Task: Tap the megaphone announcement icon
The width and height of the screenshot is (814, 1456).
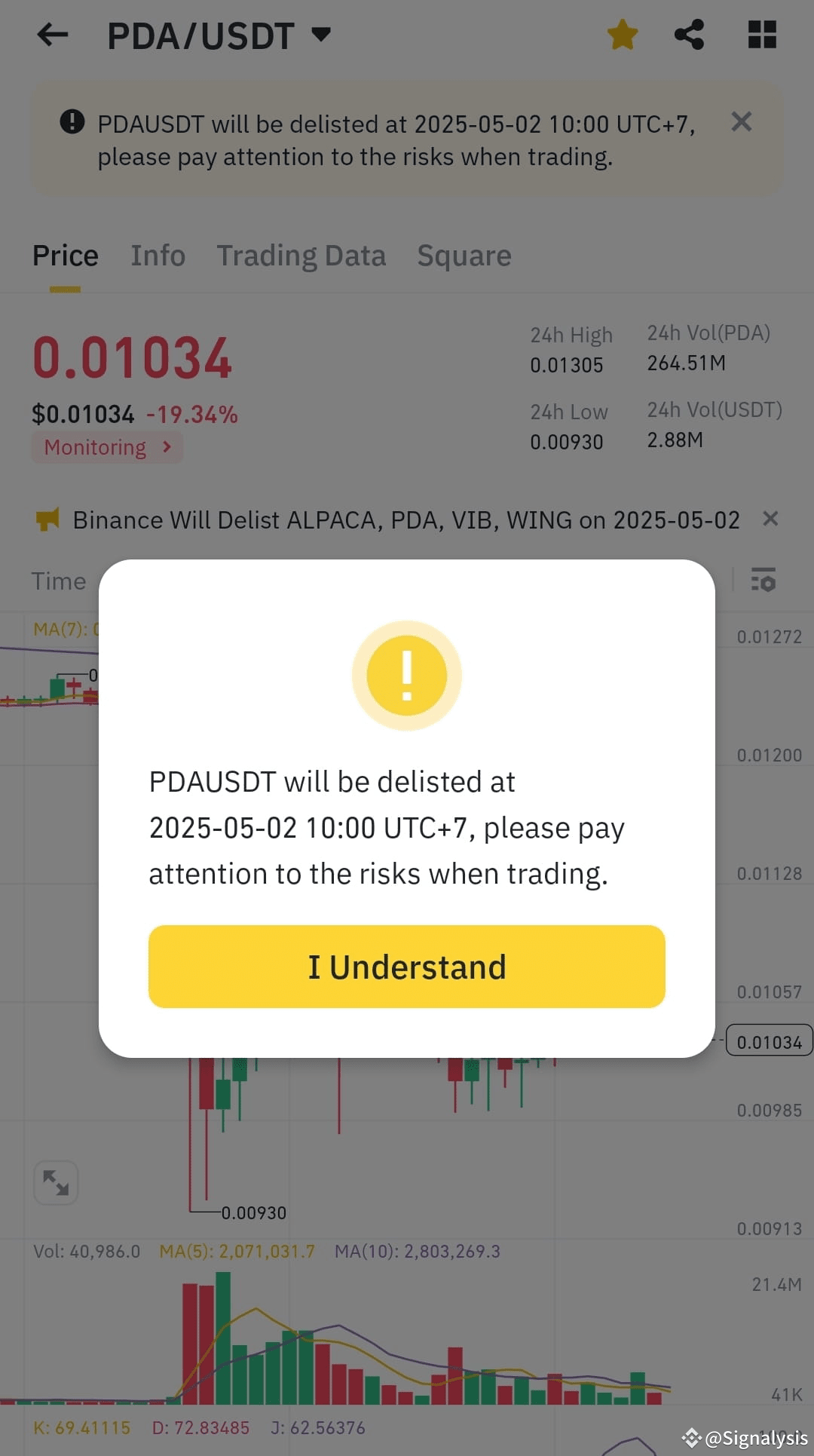Action: pyautogui.click(x=48, y=519)
